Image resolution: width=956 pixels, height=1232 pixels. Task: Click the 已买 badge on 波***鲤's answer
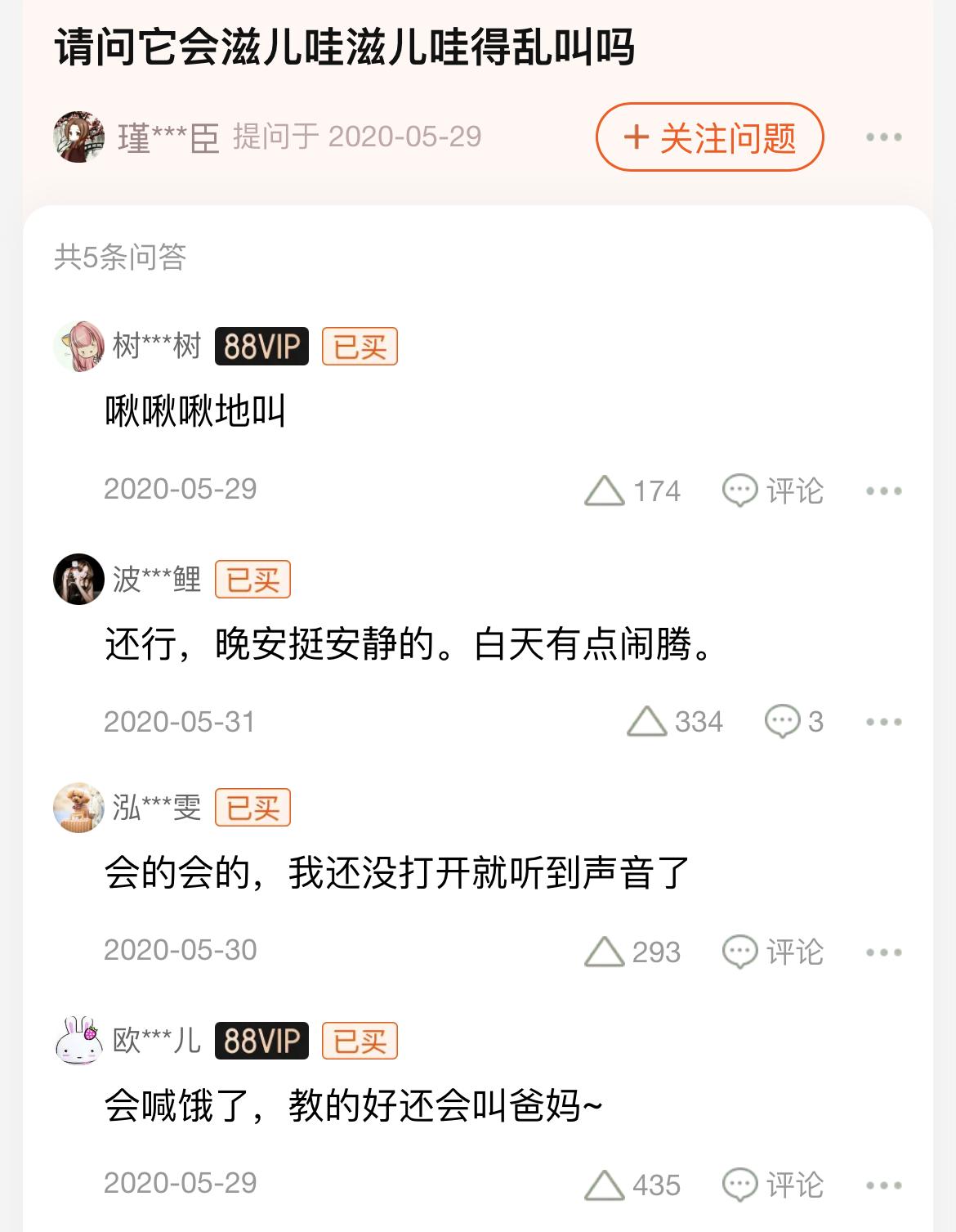pyautogui.click(x=254, y=582)
